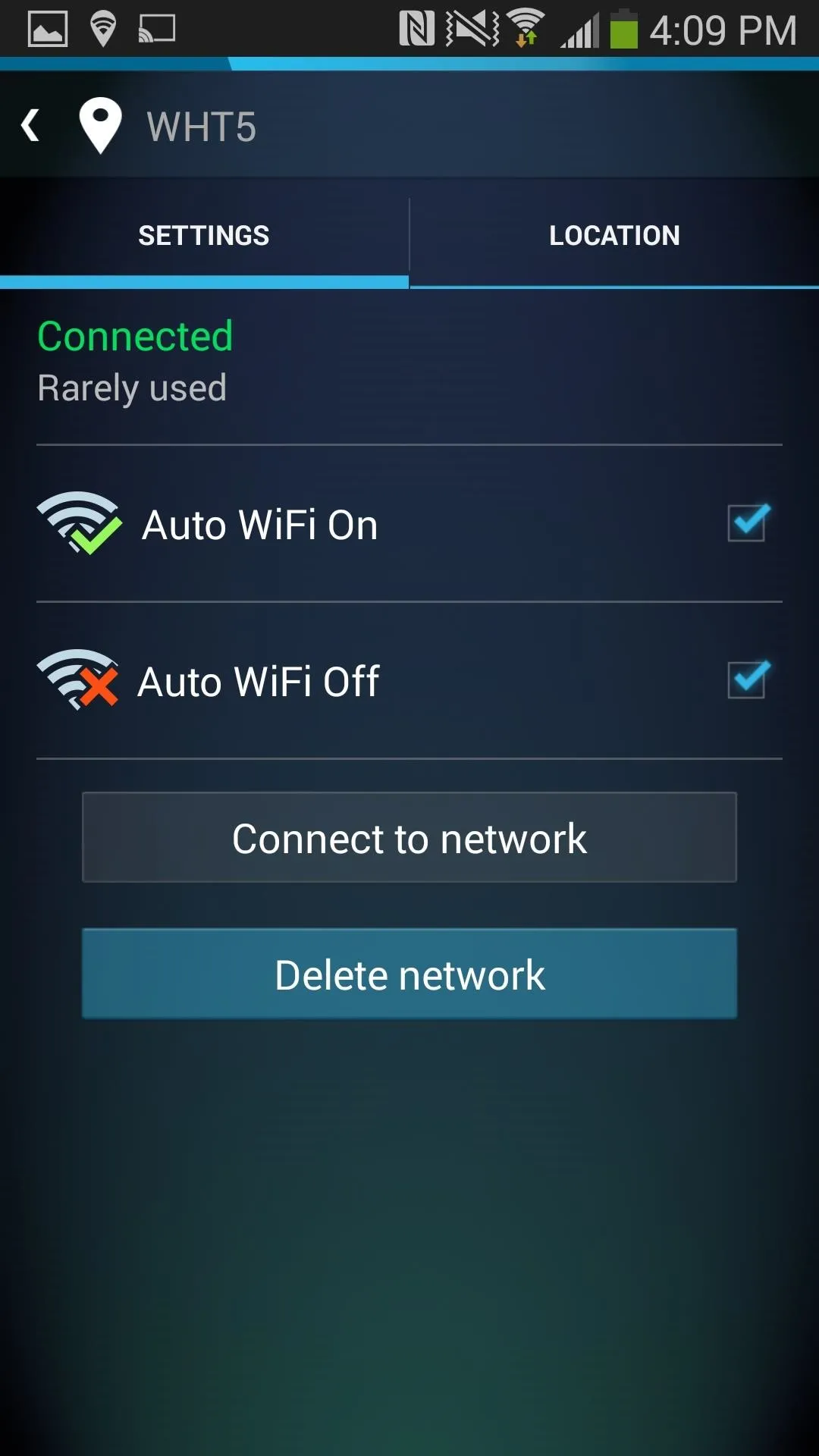Uncheck the Auto WiFi On checkbox
This screenshot has height=1456, width=819.
pos(748,523)
